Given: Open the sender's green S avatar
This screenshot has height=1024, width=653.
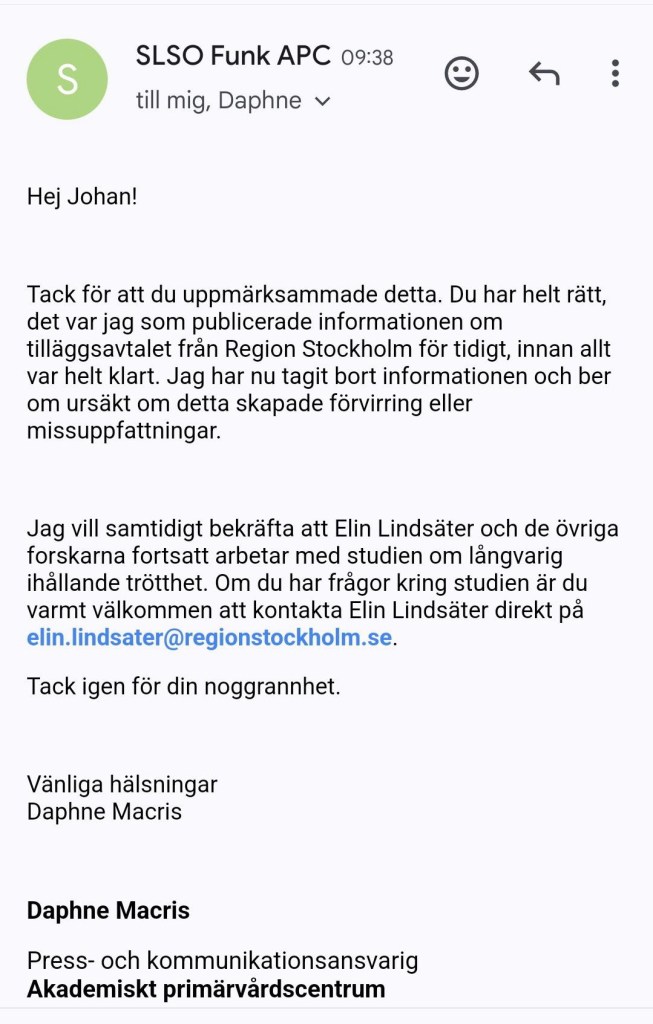Looking at the screenshot, I should (67, 79).
